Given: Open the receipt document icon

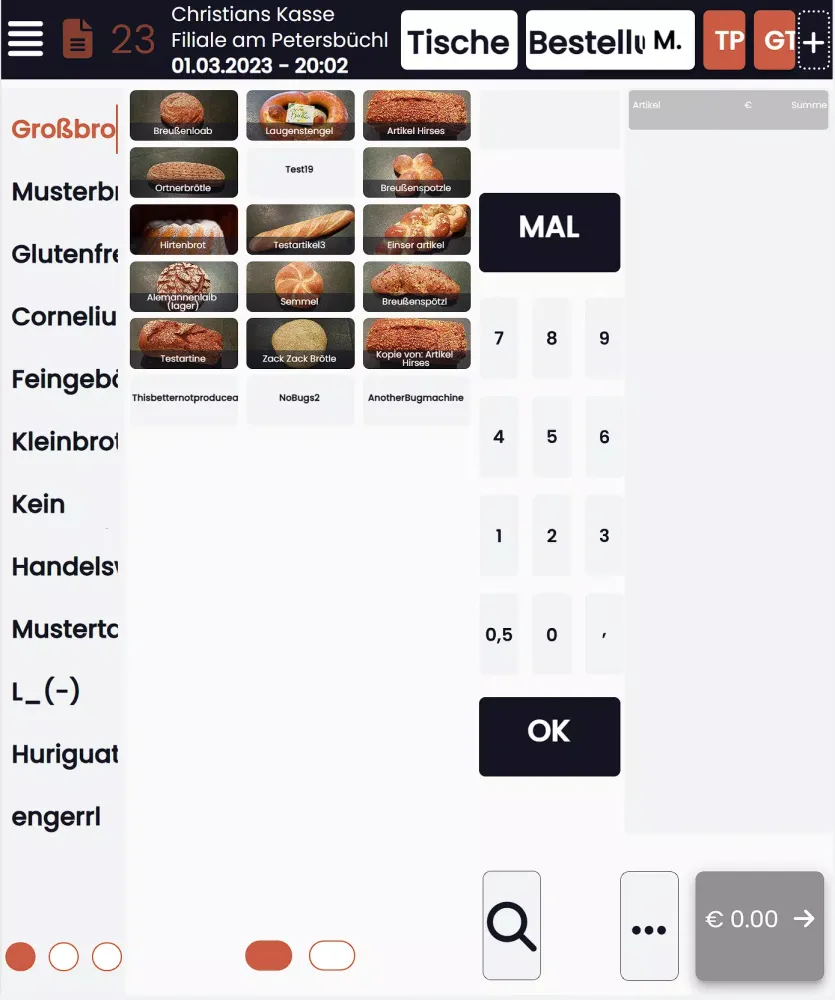Looking at the screenshot, I should [x=78, y=39].
